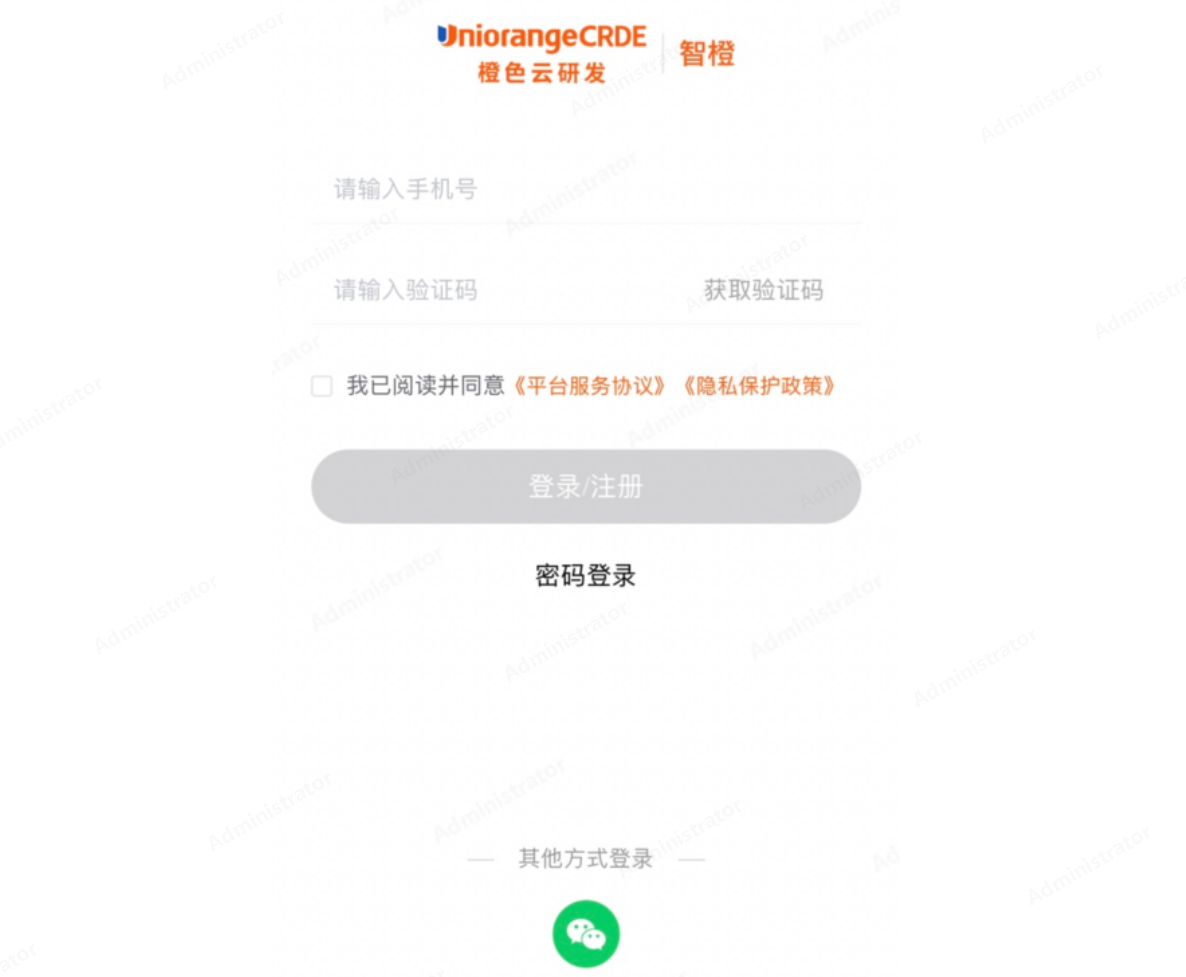The image size is (1186, 977).
Task: Get verification code via 获取验证码
Action: click(x=763, y=291)
